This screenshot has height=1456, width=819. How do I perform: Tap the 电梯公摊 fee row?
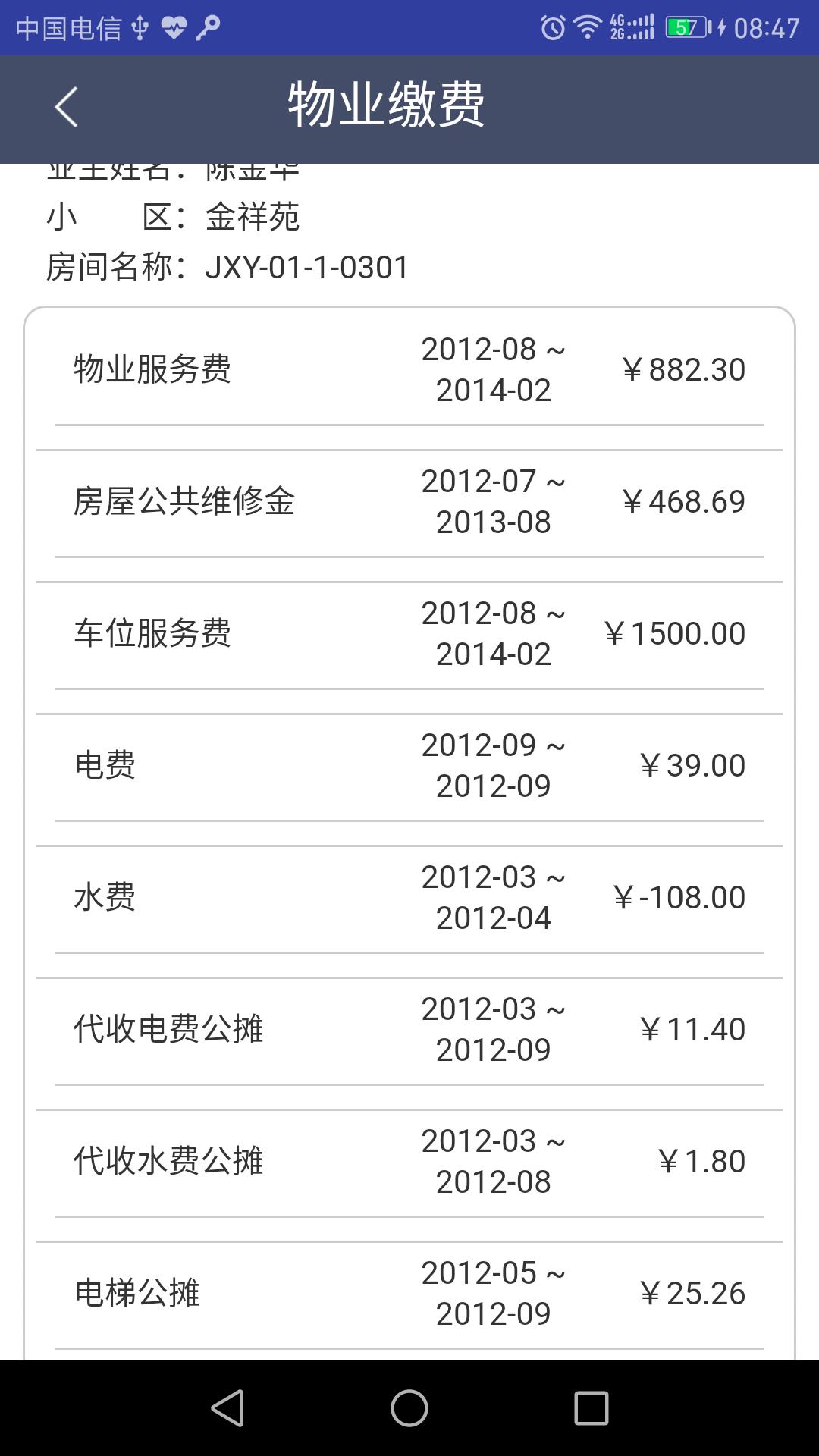(409, 1294)
